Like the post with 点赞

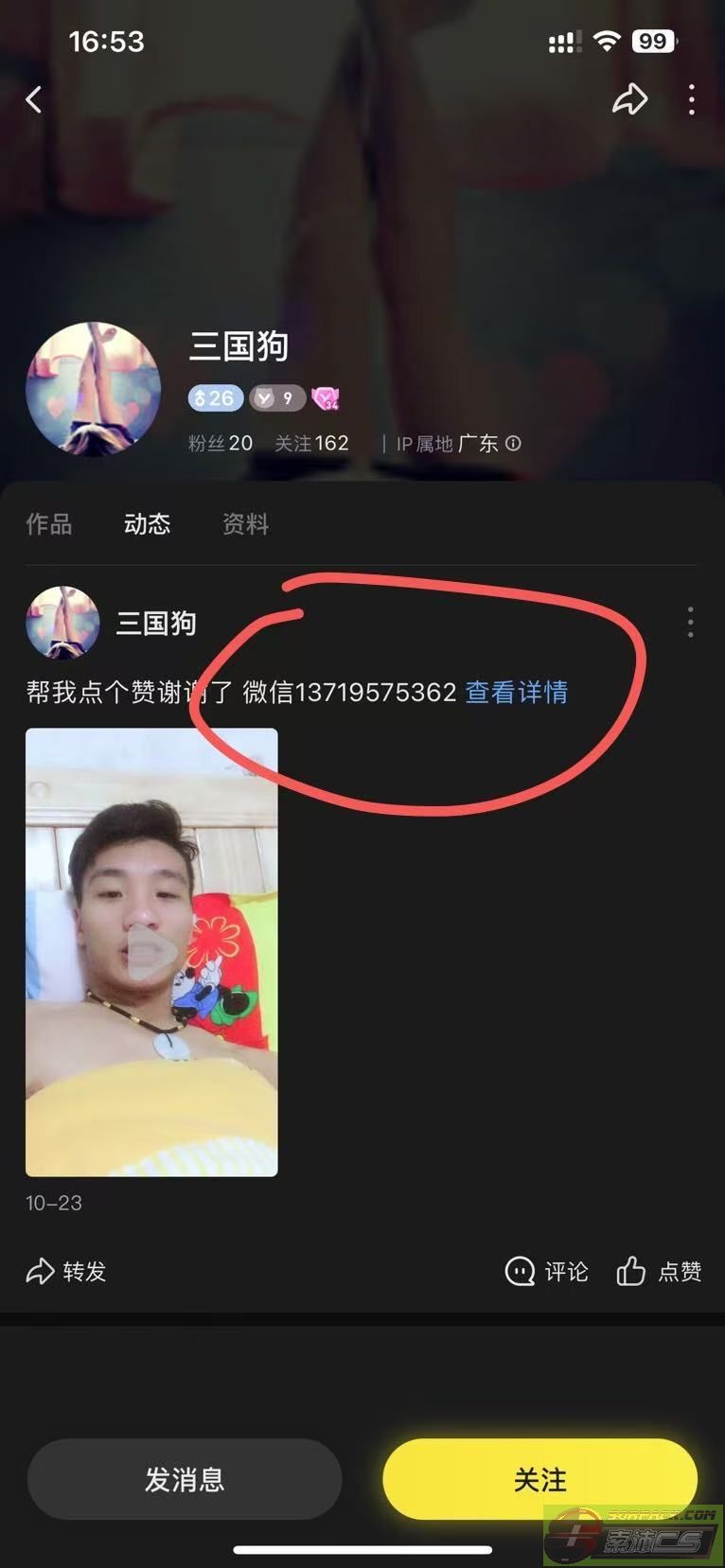click(x=659, y=1271)
